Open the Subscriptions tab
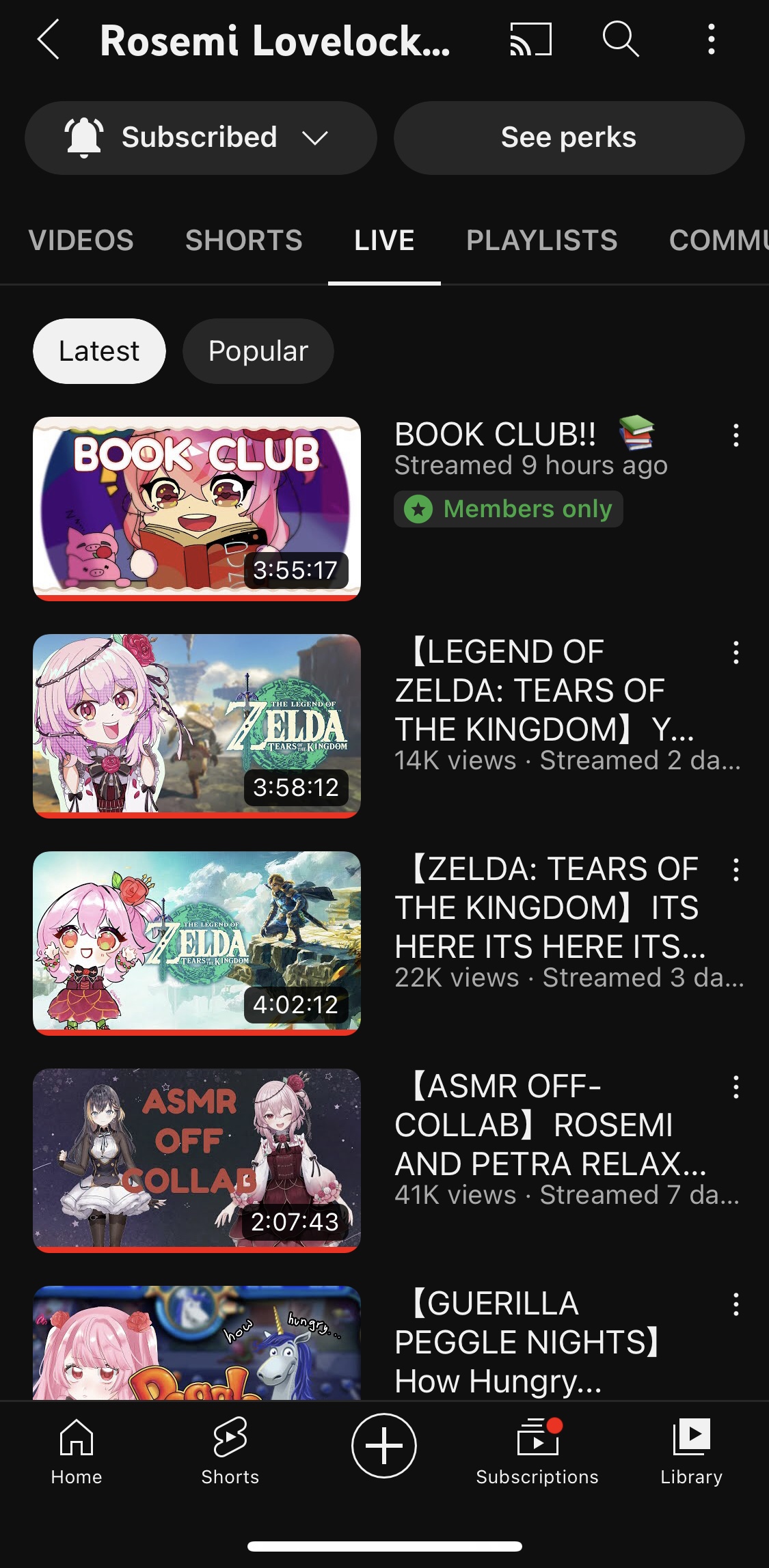This screenshot has height=1568, width=769. 537,1450
